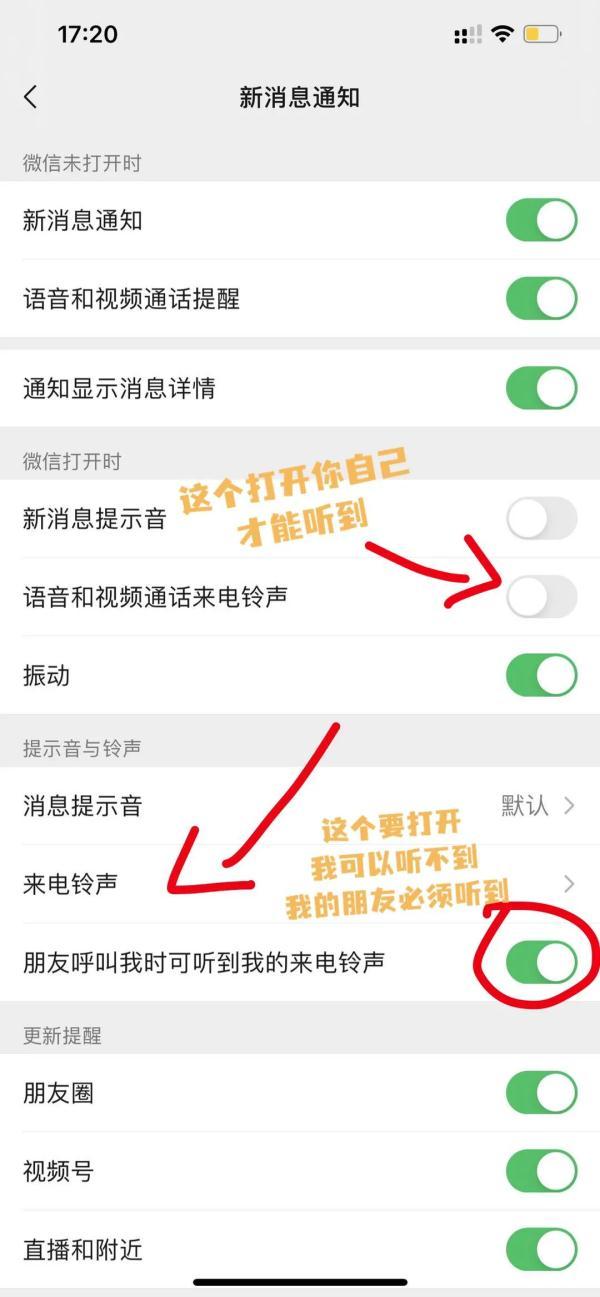
Task: Disable 直播和附近 reminder switch
Action: tap(541, 1249)
